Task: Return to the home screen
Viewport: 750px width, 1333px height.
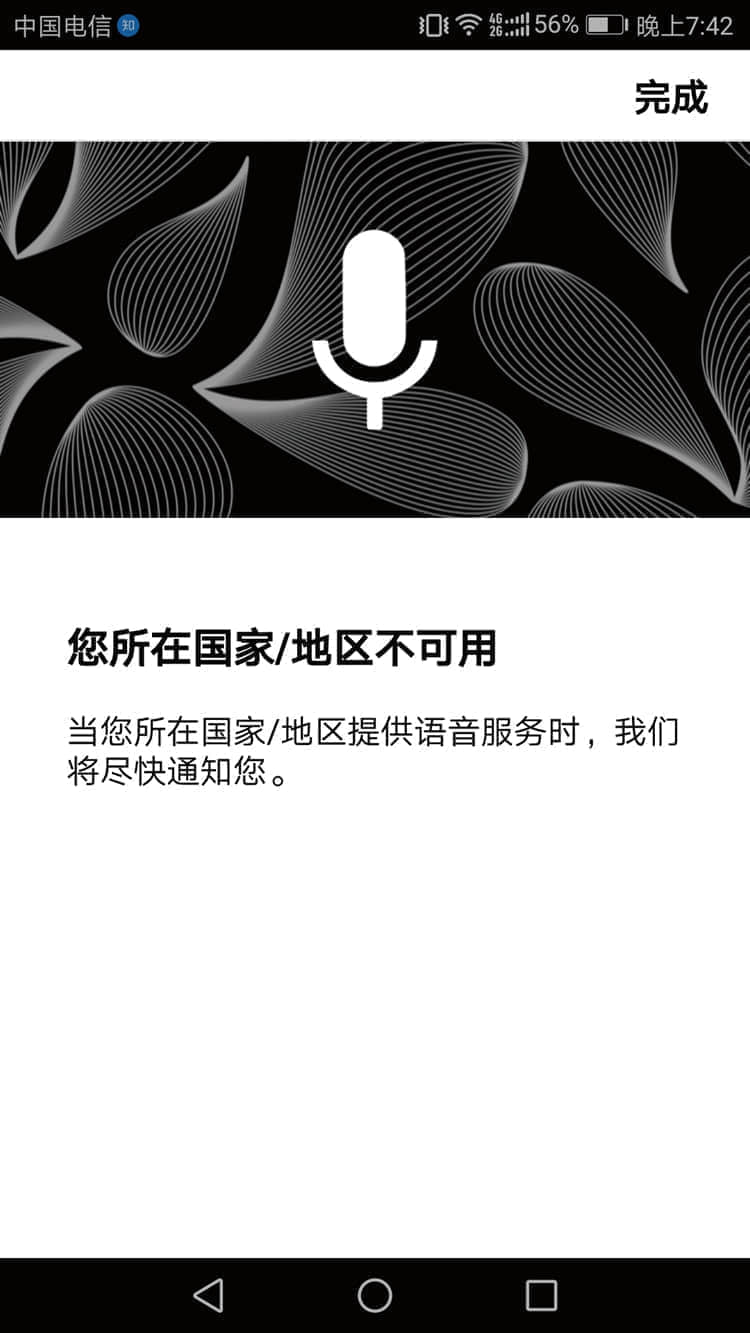Action: pyautogui.click(x=375, y=1295)
